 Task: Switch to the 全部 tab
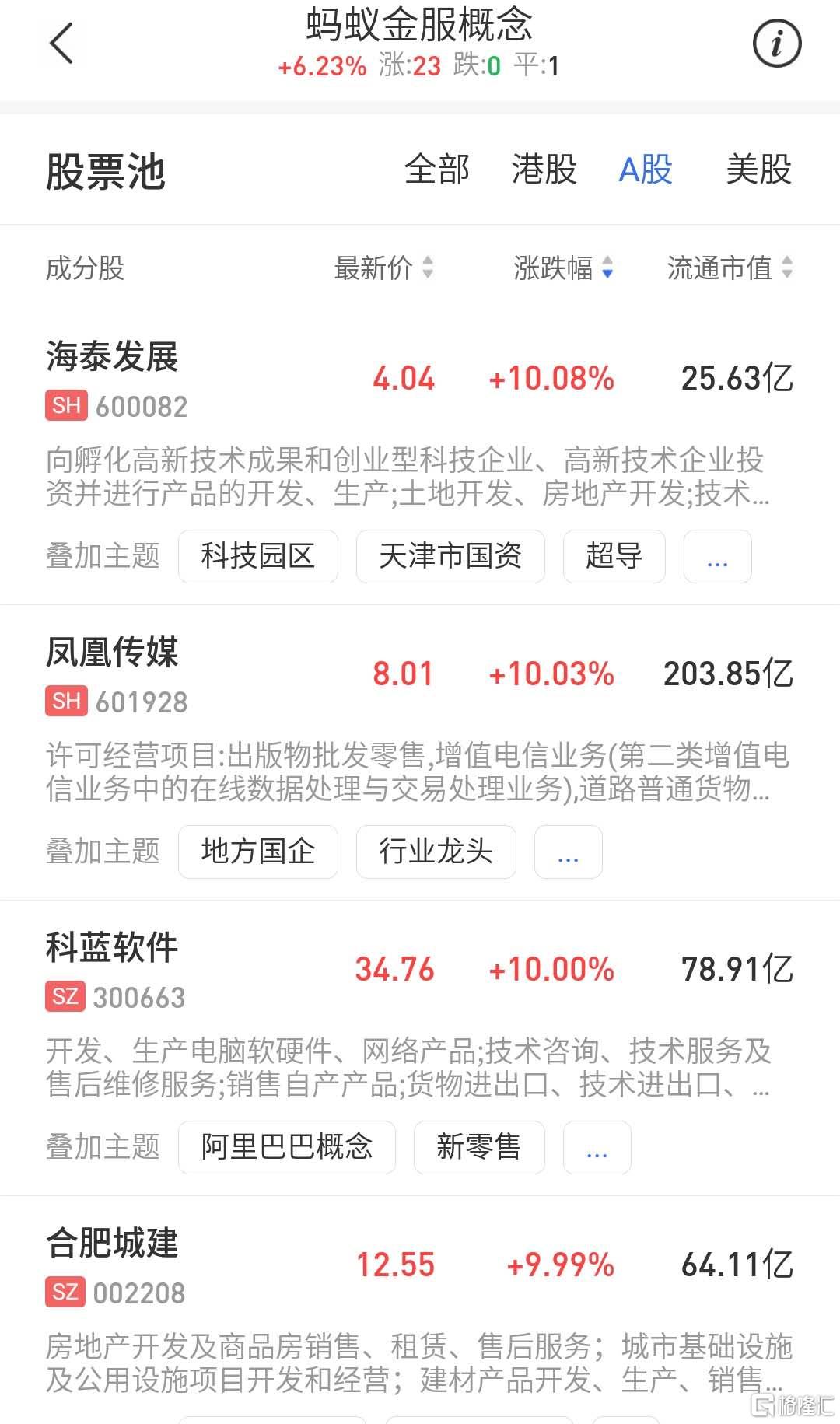pos(436,170)
